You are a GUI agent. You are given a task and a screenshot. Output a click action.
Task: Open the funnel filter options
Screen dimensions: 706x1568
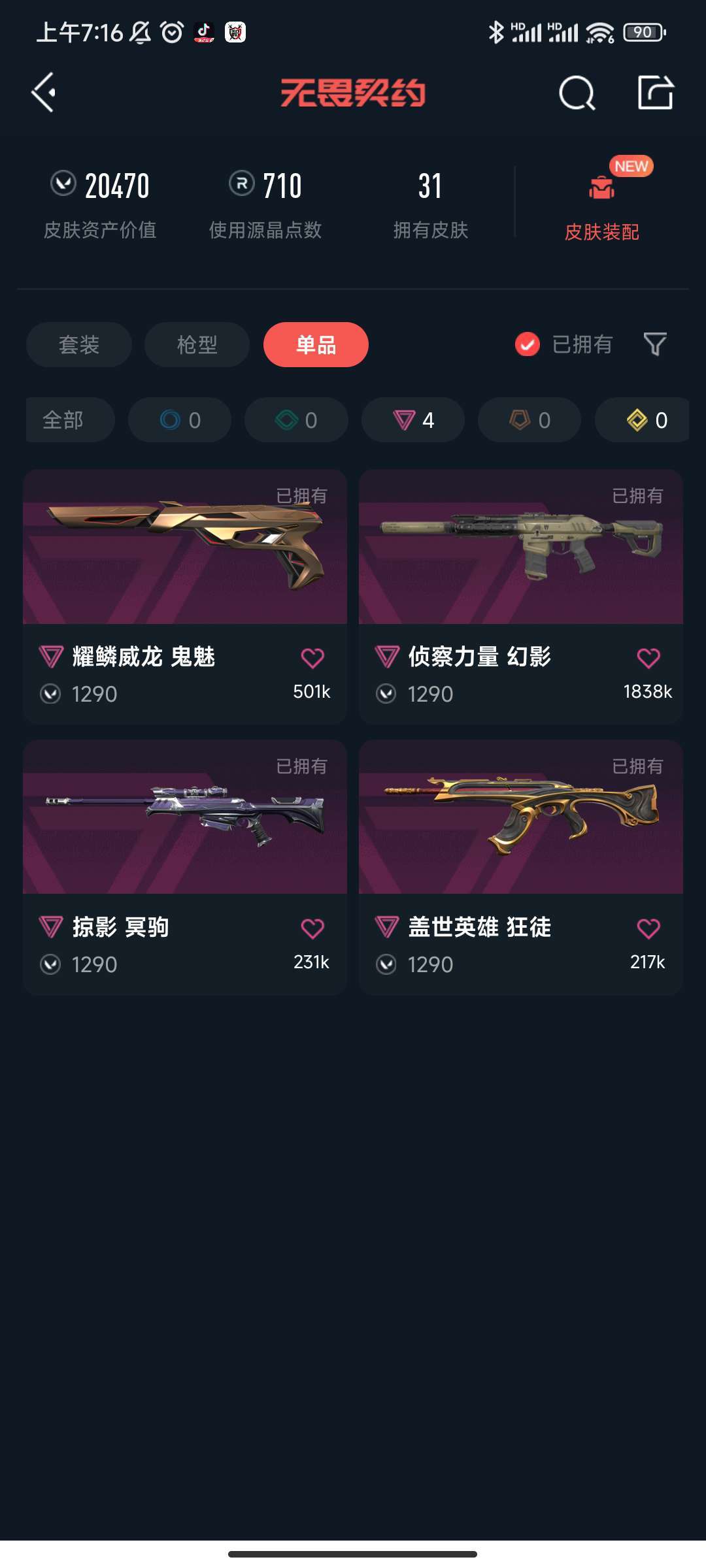(x=655, y=344)
